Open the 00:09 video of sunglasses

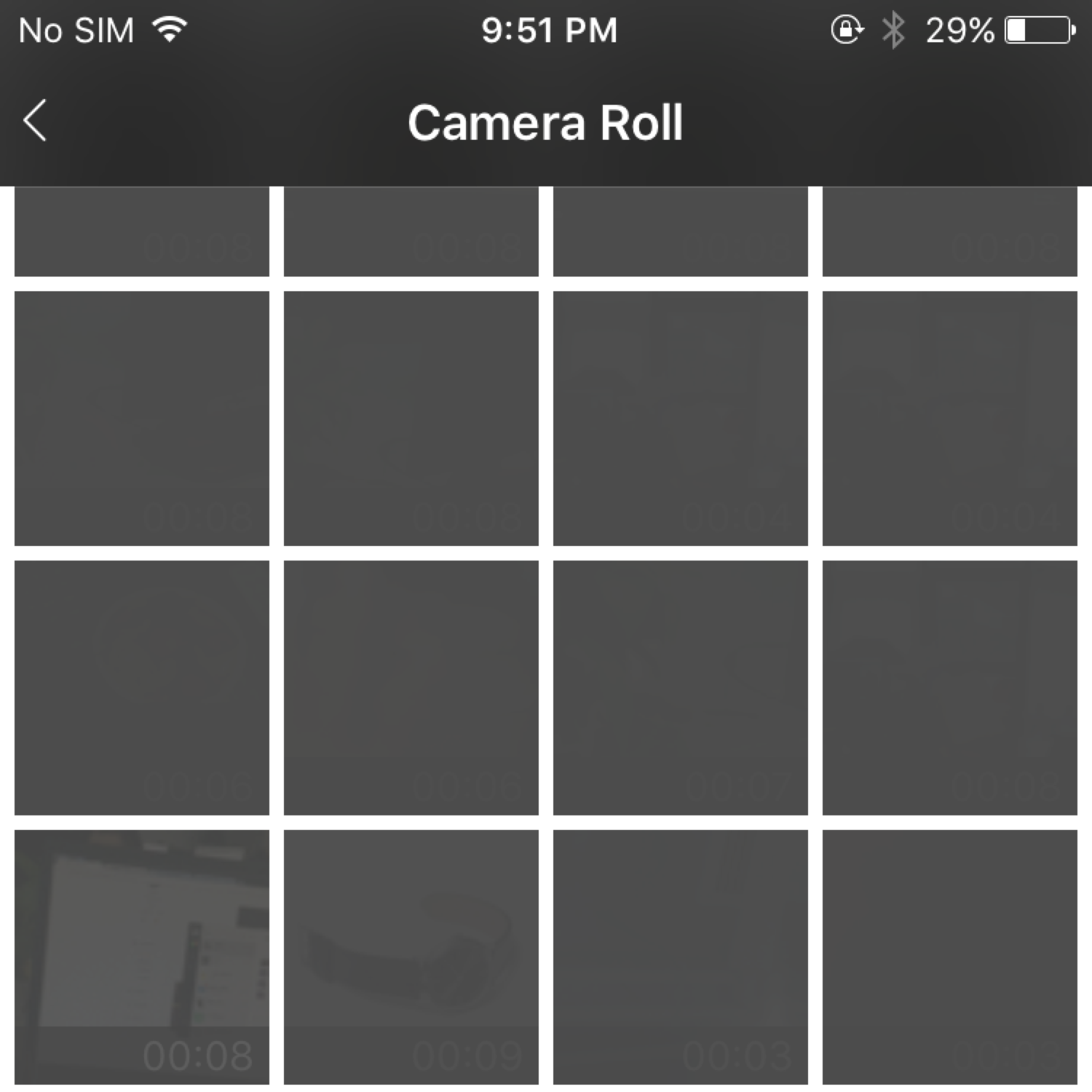411,957
